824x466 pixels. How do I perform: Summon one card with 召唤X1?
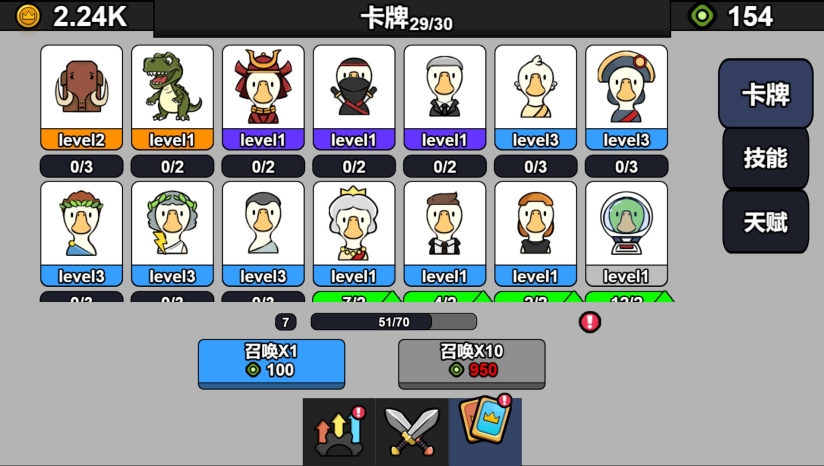(x=271, y=362)
